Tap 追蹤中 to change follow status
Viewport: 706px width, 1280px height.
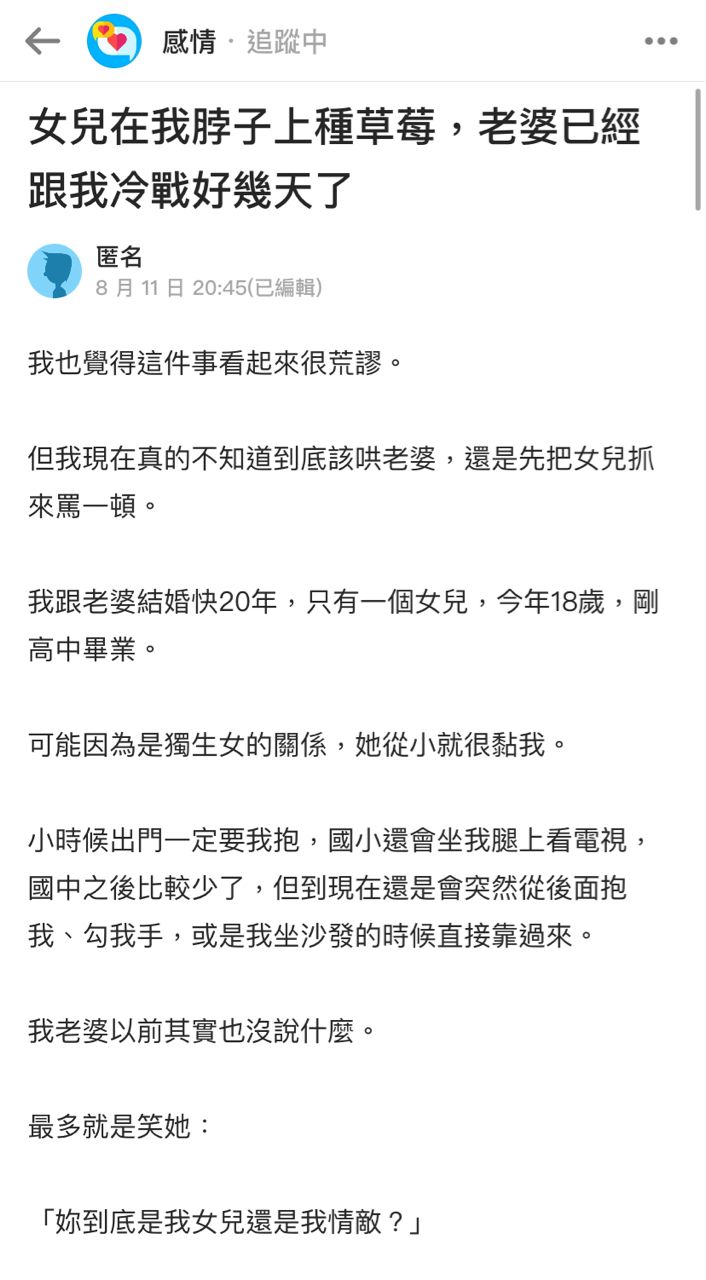pyautogui.click(x=287, y=42)
